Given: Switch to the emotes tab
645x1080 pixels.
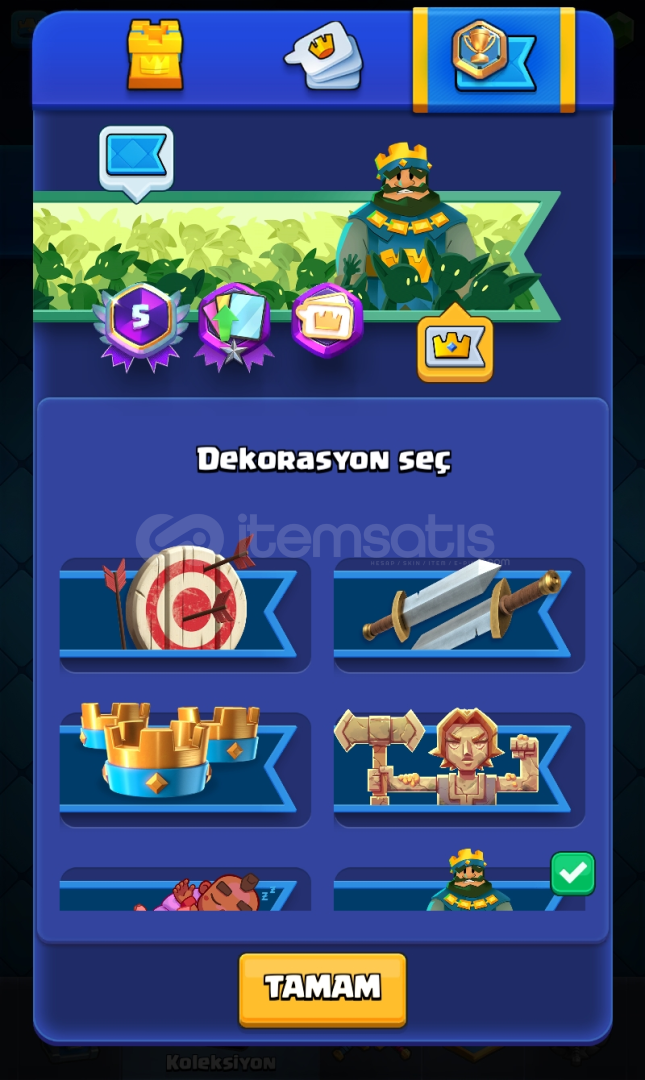Looking at the screenshot, I should (x=323, y=57).
